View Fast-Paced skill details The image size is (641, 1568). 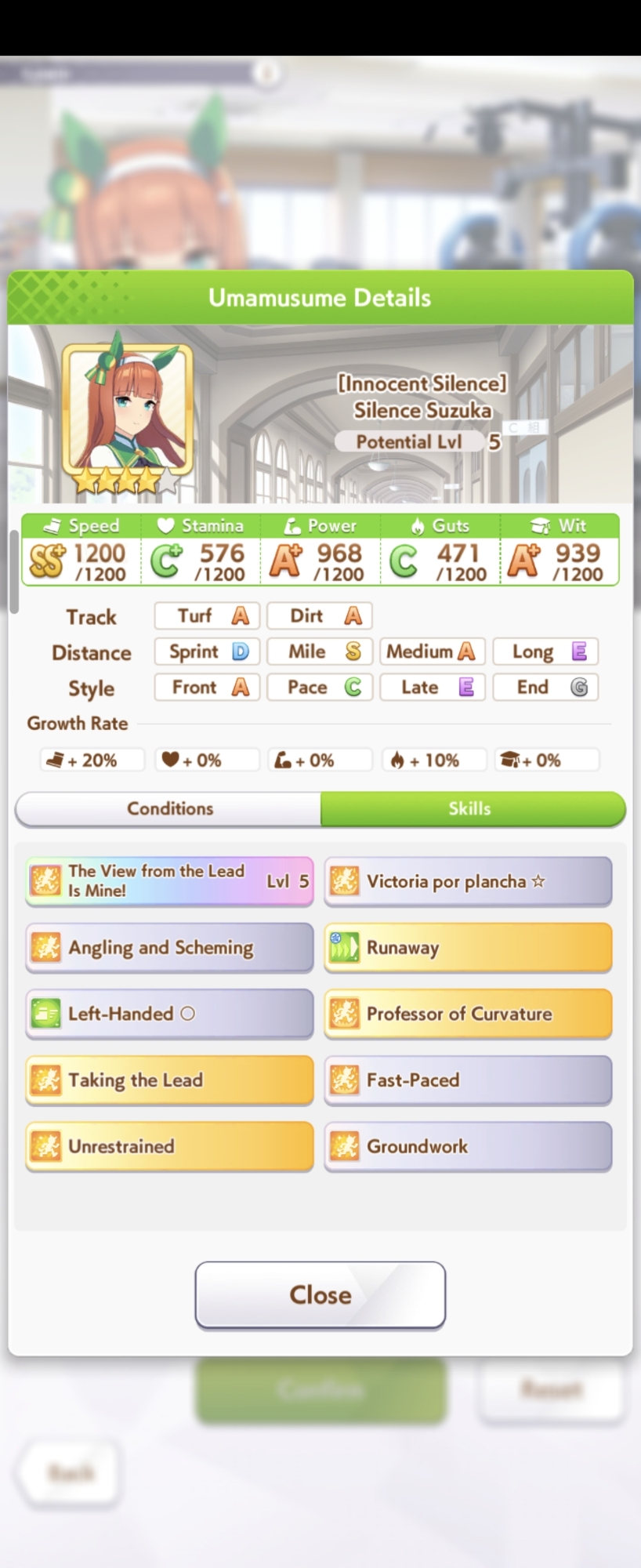[x=468, y=1080]
